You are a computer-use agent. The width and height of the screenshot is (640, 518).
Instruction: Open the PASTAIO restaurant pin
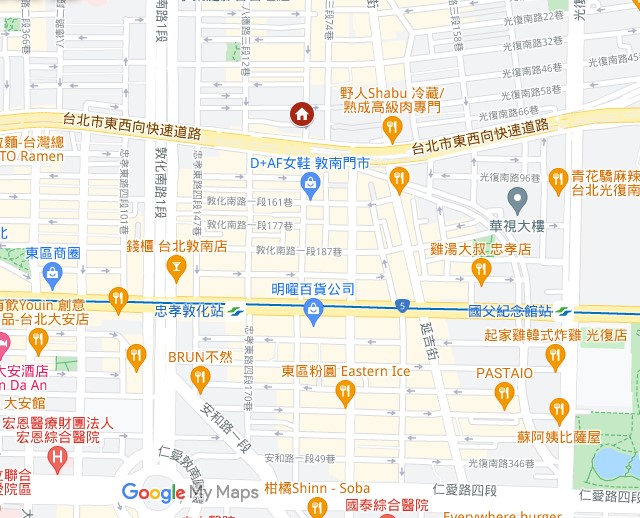click(x=504, y=393)
